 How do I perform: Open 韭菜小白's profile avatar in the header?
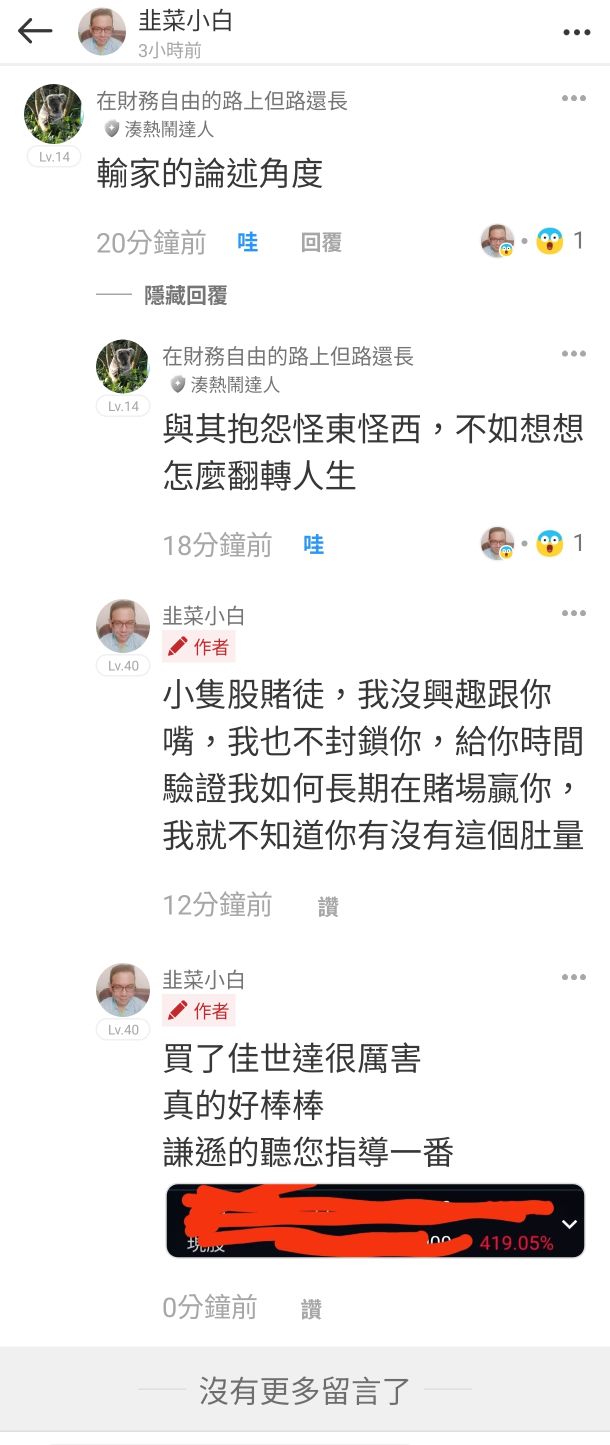pyautogui.click(x=102, y=31)
